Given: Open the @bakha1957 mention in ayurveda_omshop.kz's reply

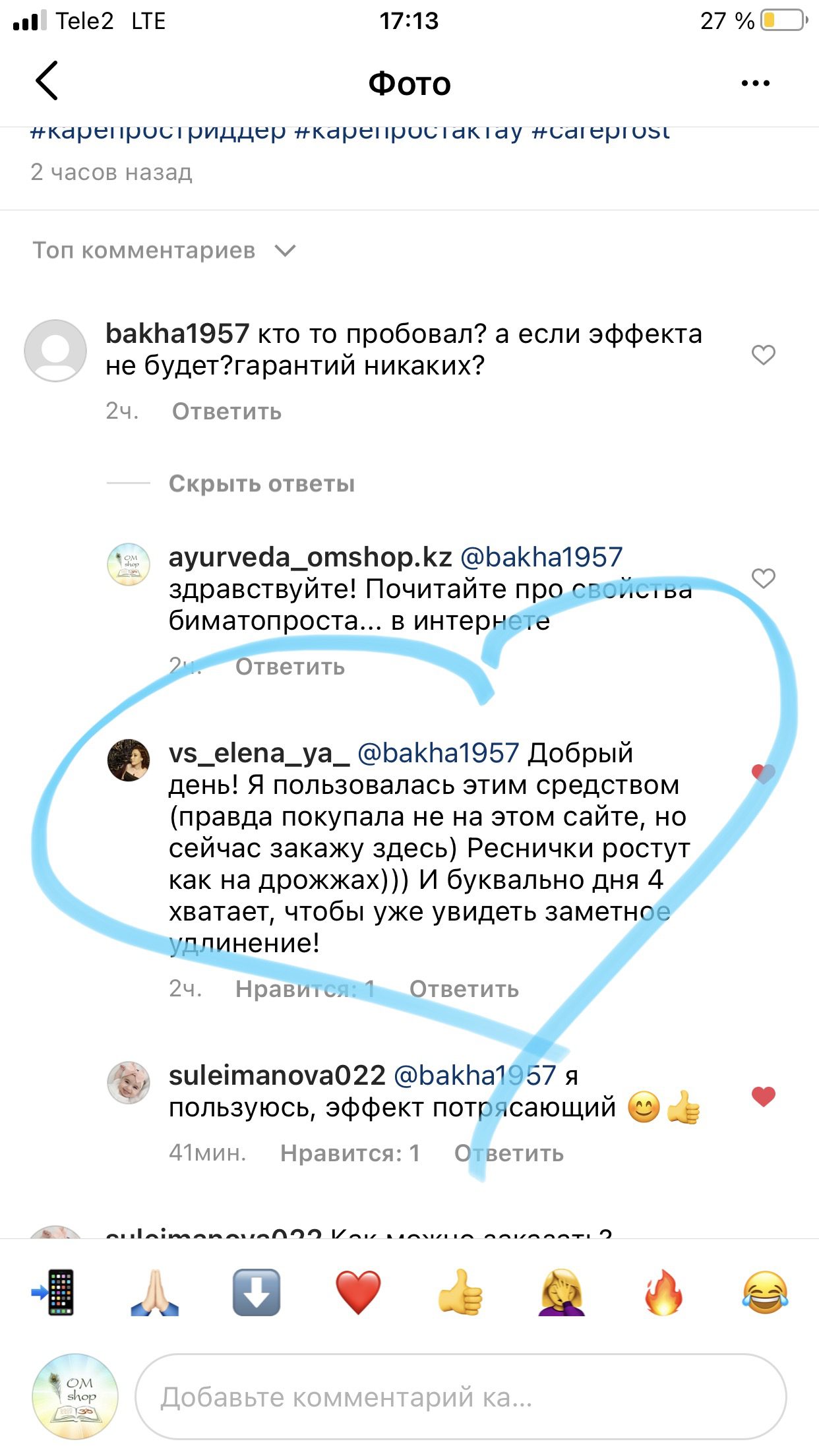Looking at the screenshot, I should point(541,557).
